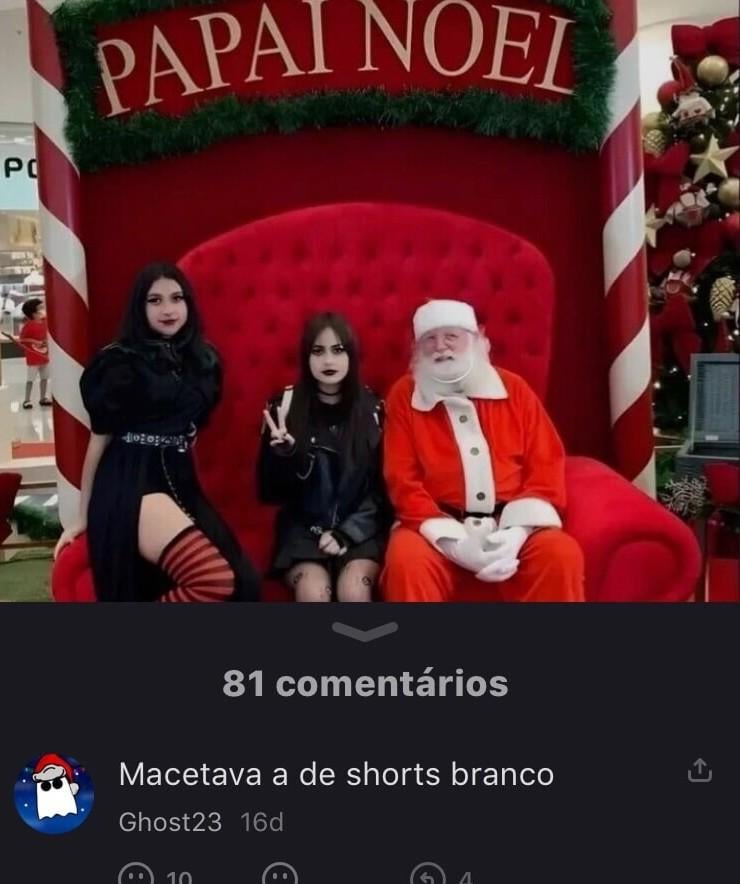Viewport: 740px width, 884px height.
Task: Collapse the comments panel with the chevron
Action: tap(364, 631)
